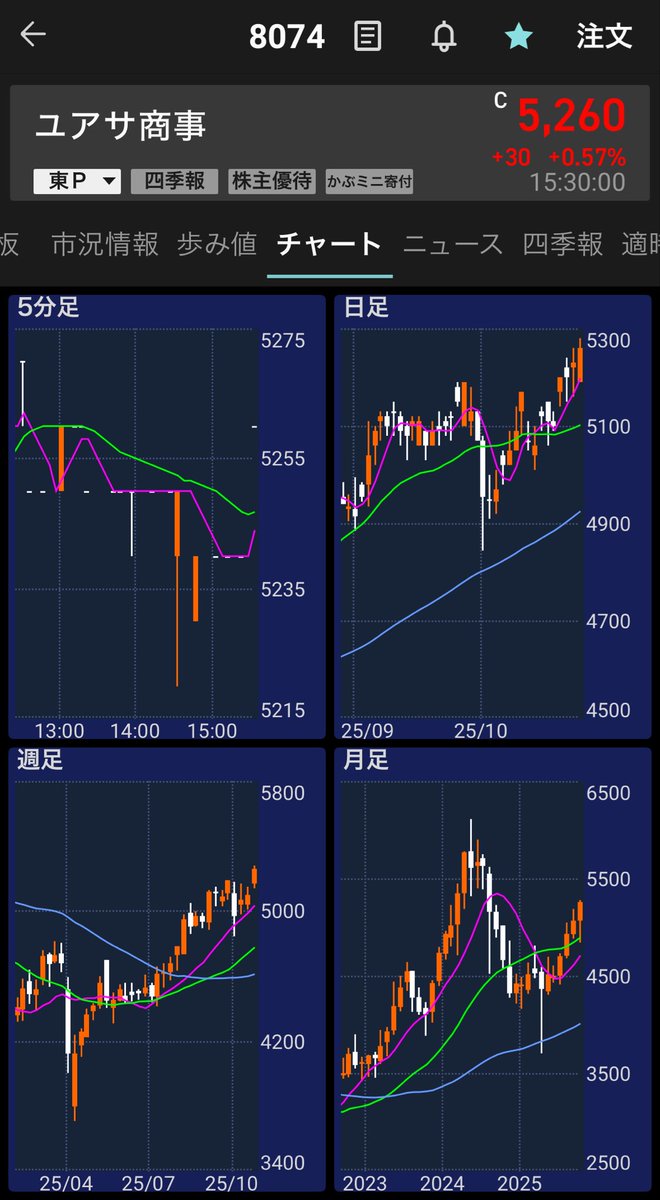Open the 5分足 chart
660x1200 pixels.
[x=167, y=518]
